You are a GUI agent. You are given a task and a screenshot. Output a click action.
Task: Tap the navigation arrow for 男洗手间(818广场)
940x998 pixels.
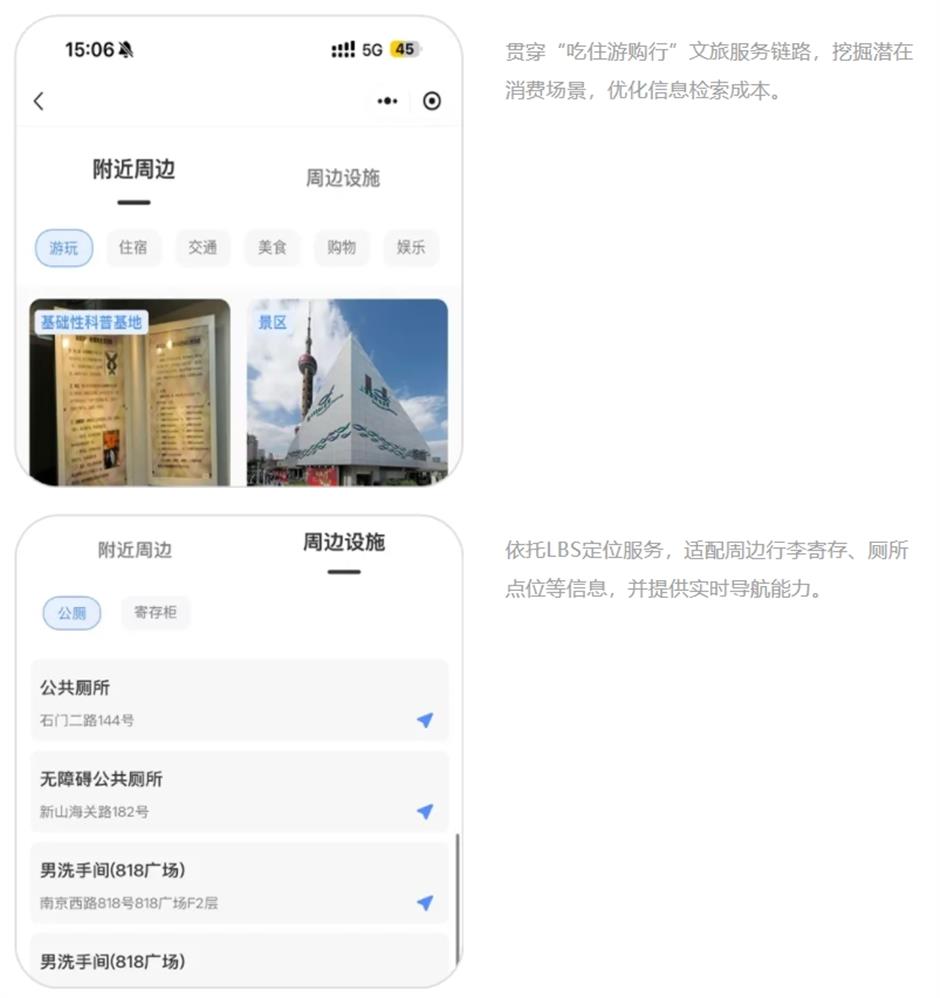coord(424,903)
